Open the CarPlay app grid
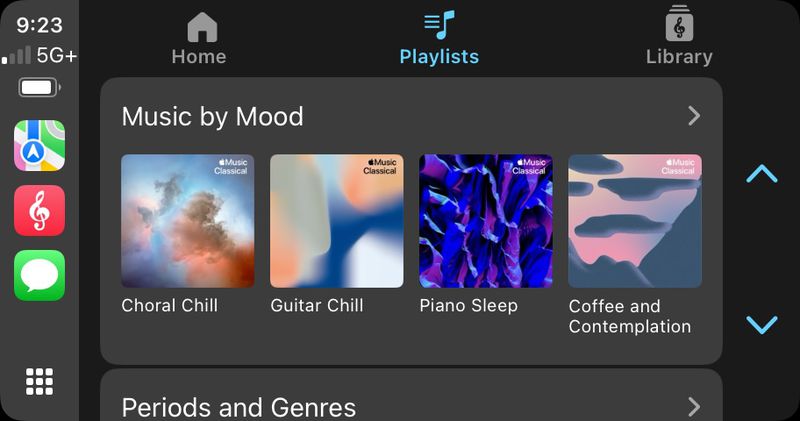Image resolution: width=800 pixels, height=421 pixels. (x=39, y=381)
